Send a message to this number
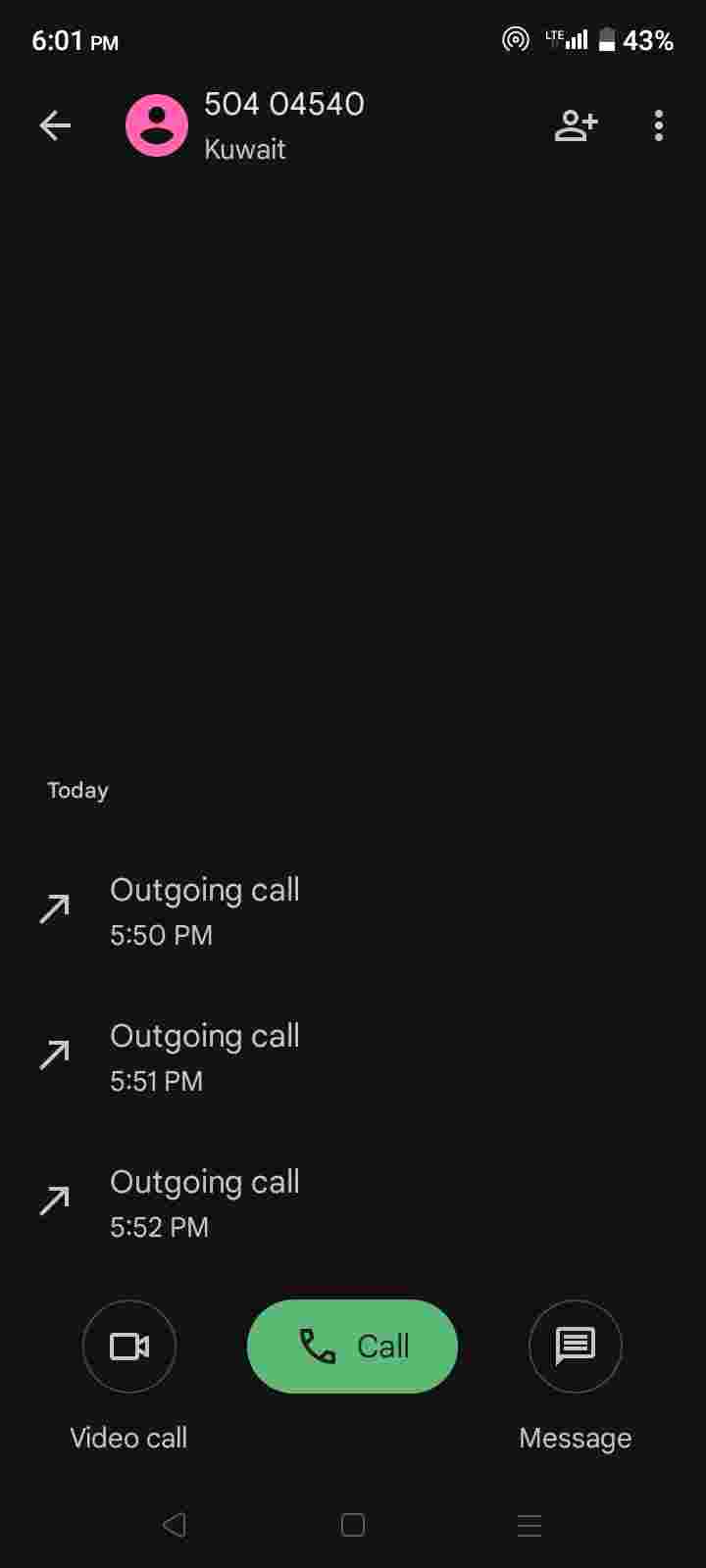Screen dimensions: 706x1568 point(576,1346)
